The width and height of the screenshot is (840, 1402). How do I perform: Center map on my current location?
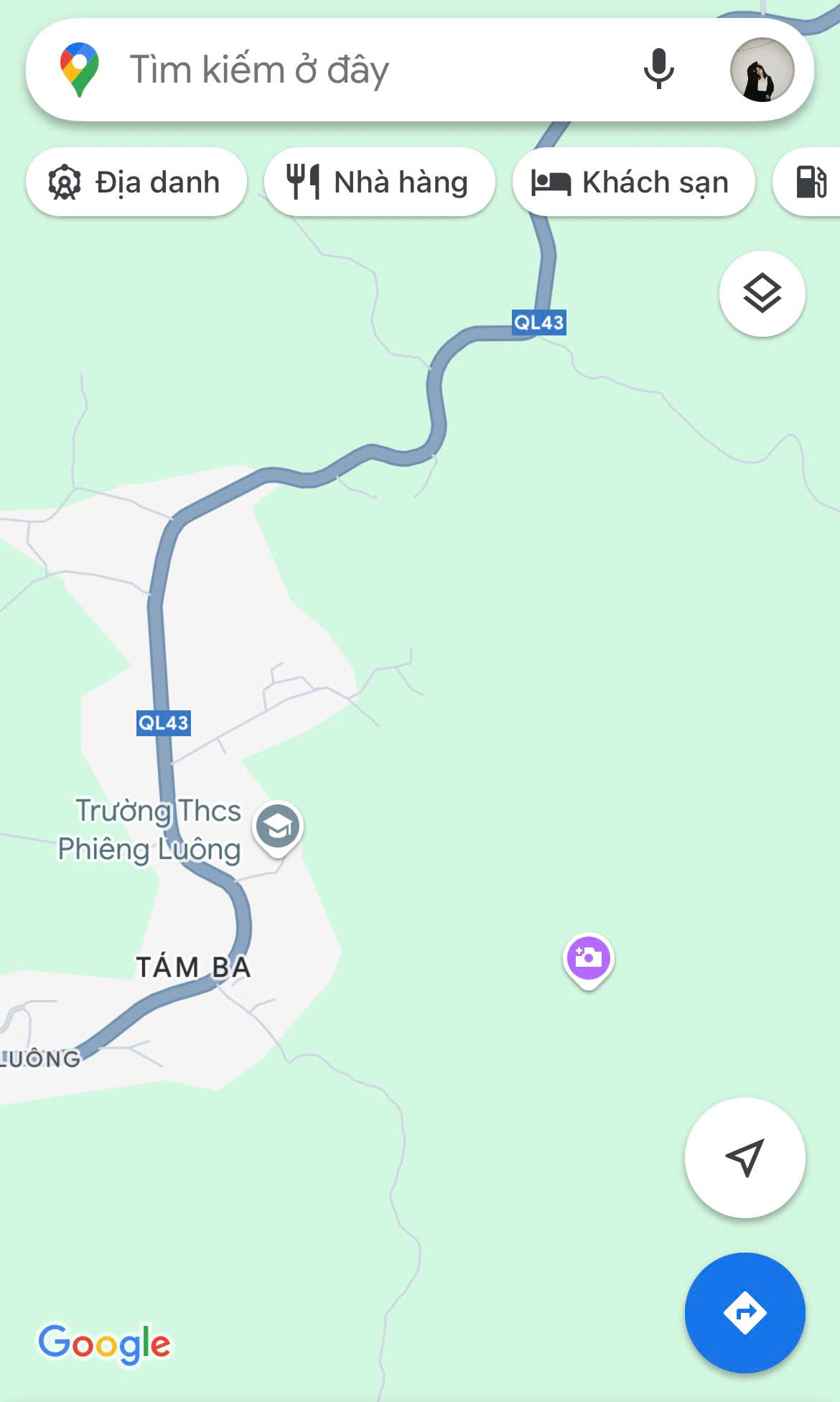click(745, 1157)
